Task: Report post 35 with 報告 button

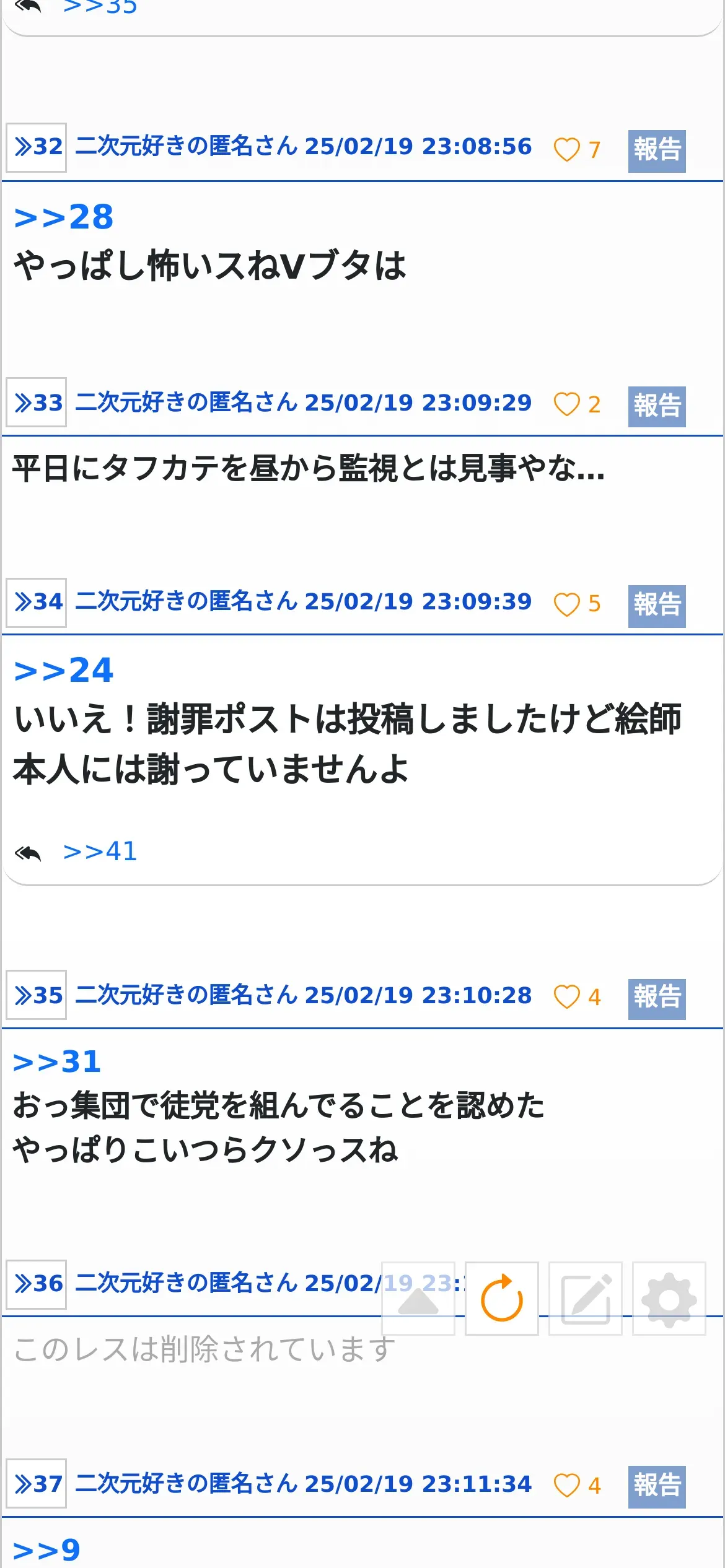Action: click(x=657, y=999)
